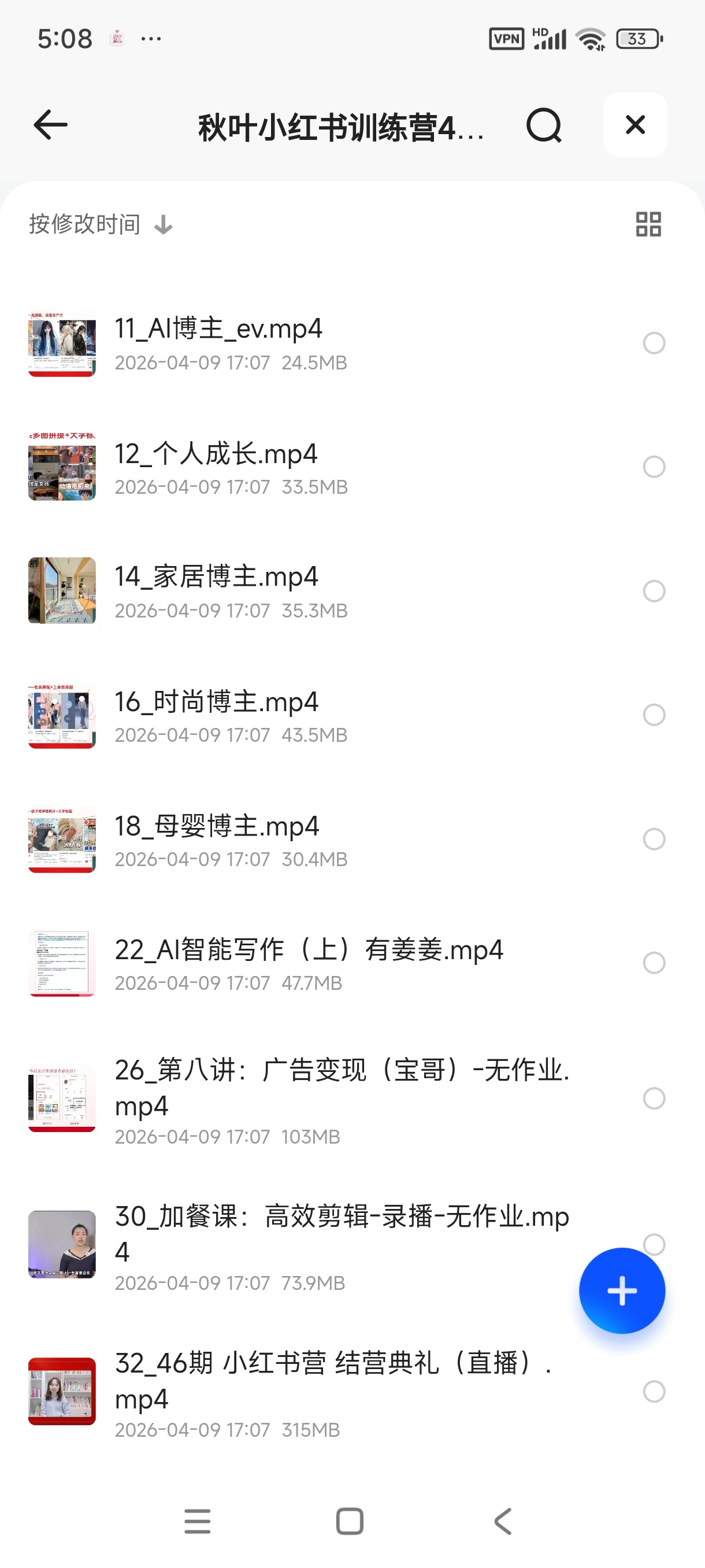This screenshot has width=705, height=1568.
Task: Switch to grid view layout
Action: pyautogui.click(x=648, y=224)
